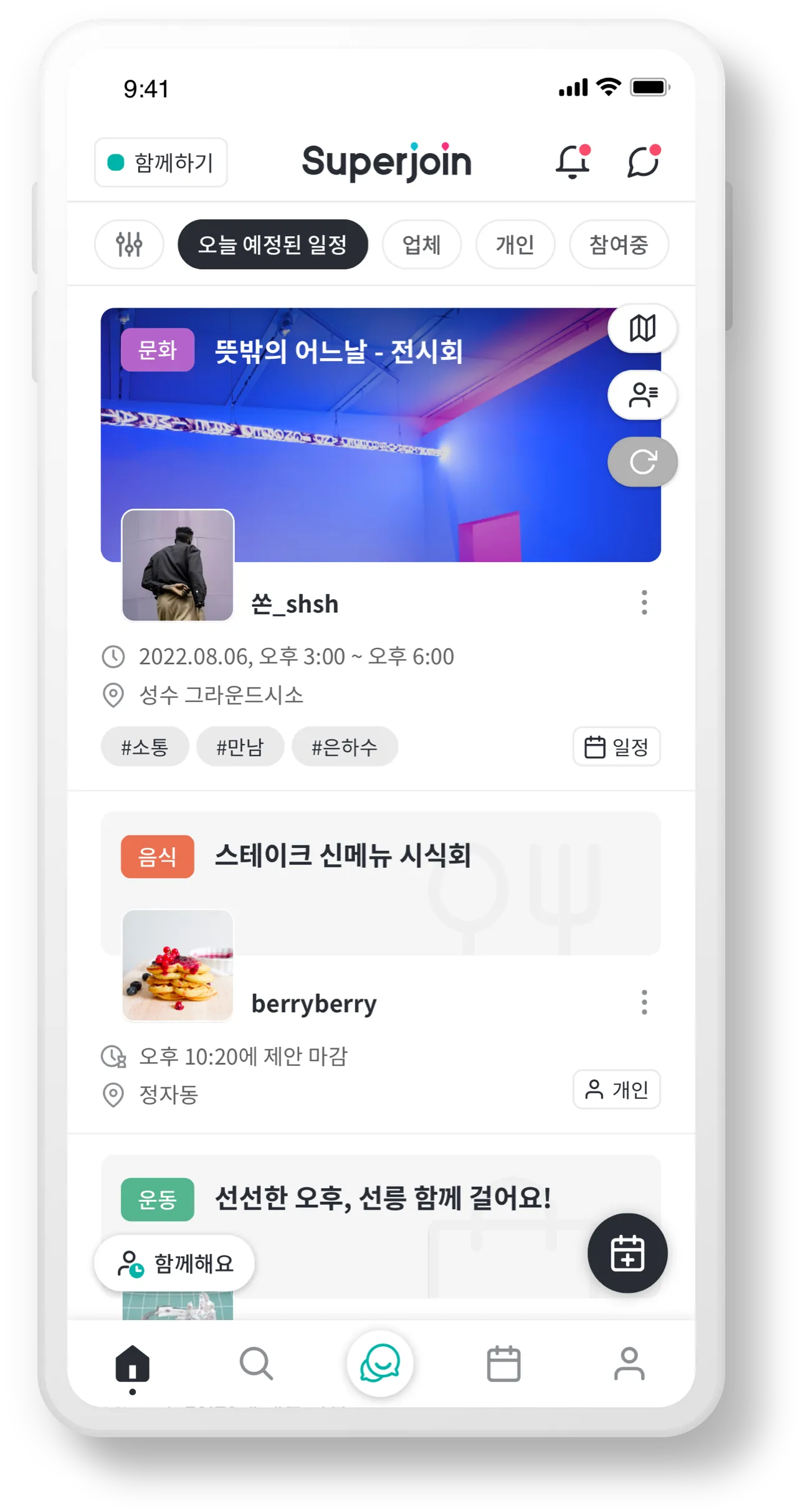Tap the 함께해요 floating button

click(174, 1263)
